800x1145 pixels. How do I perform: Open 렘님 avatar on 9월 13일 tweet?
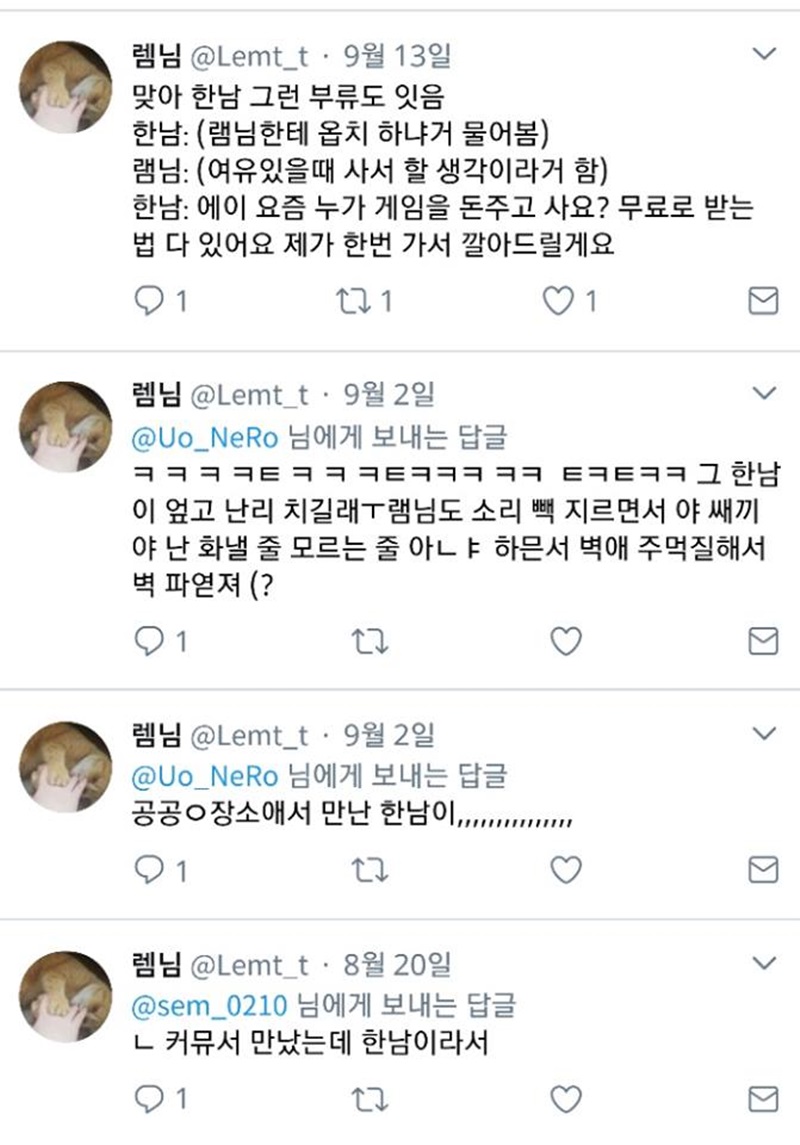(68, 86)
